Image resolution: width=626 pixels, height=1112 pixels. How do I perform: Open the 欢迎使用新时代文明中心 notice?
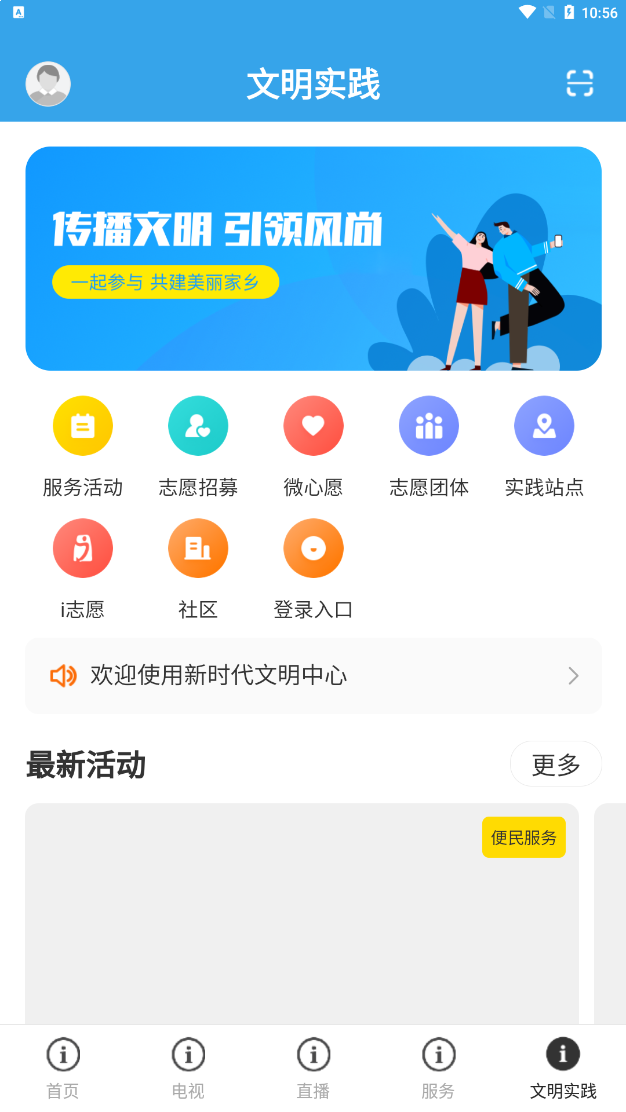click(313, 676)
